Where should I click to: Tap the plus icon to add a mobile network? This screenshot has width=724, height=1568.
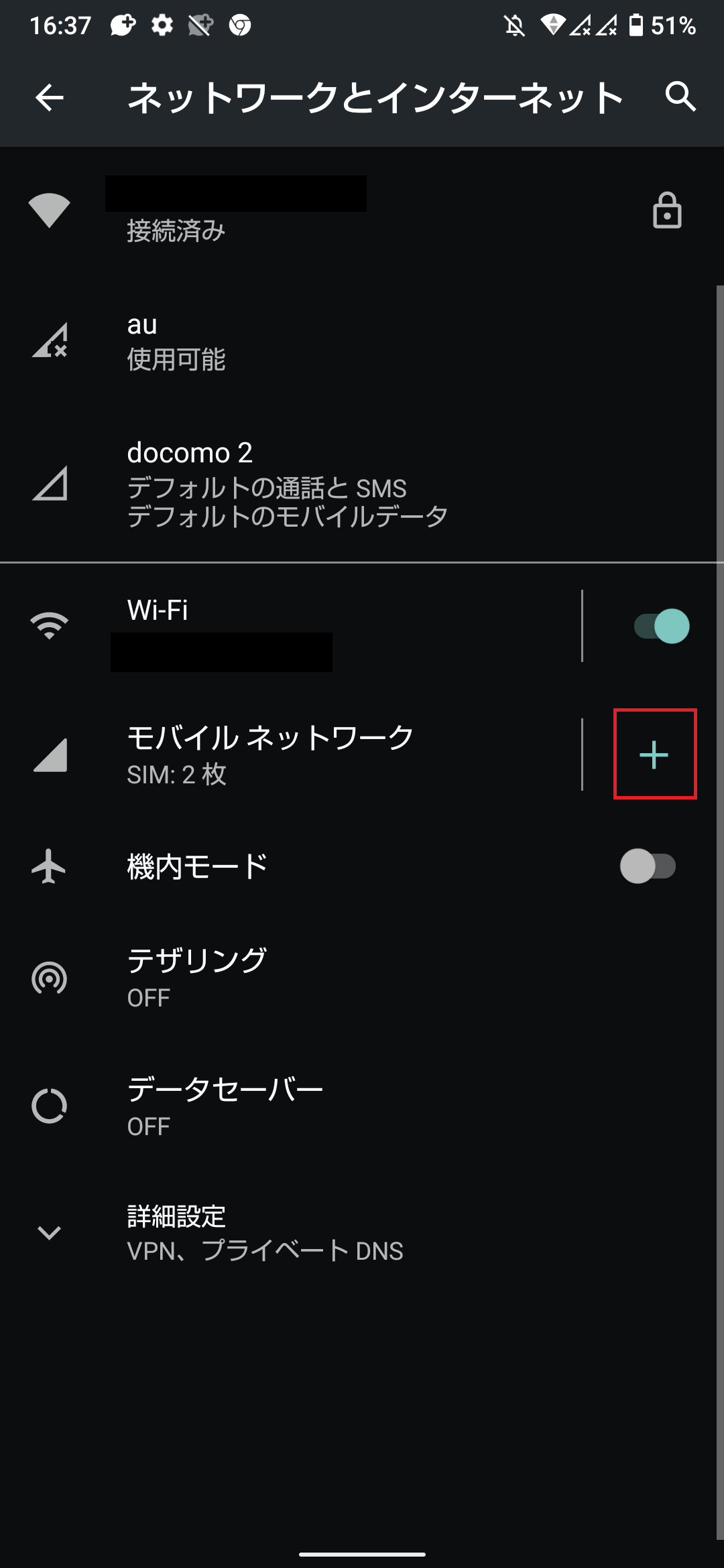click(654, 755)
